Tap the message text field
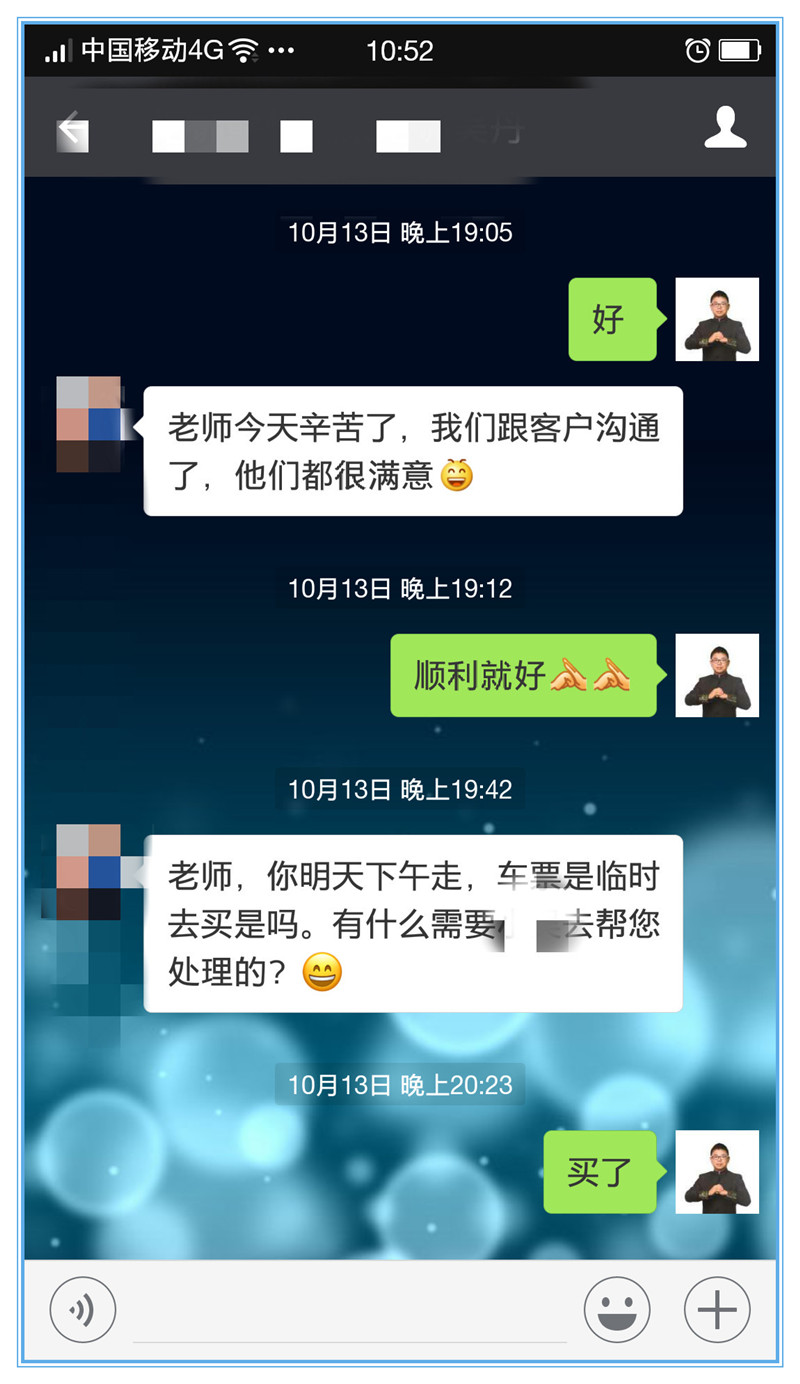Viewport: 800px width, 1384px height. point(350,1312)
